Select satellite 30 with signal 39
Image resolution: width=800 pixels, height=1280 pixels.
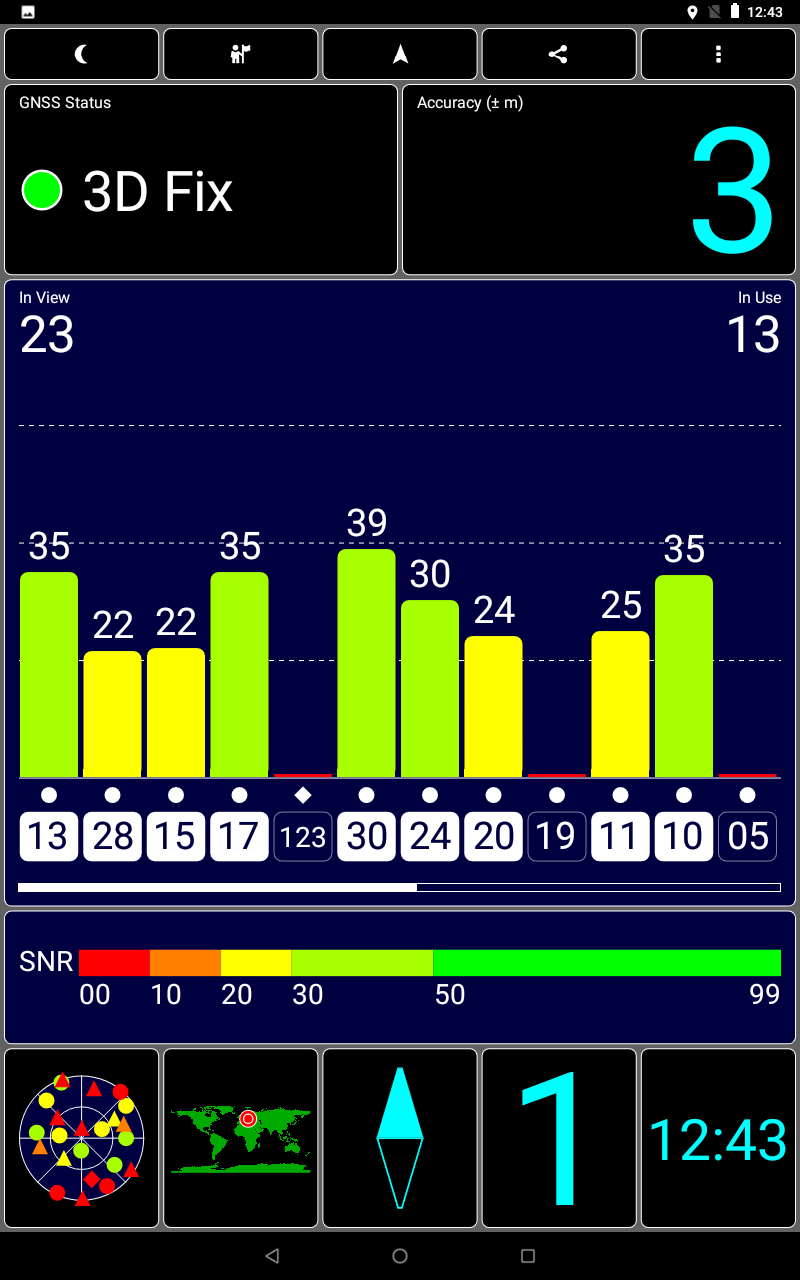pos(366,836)
